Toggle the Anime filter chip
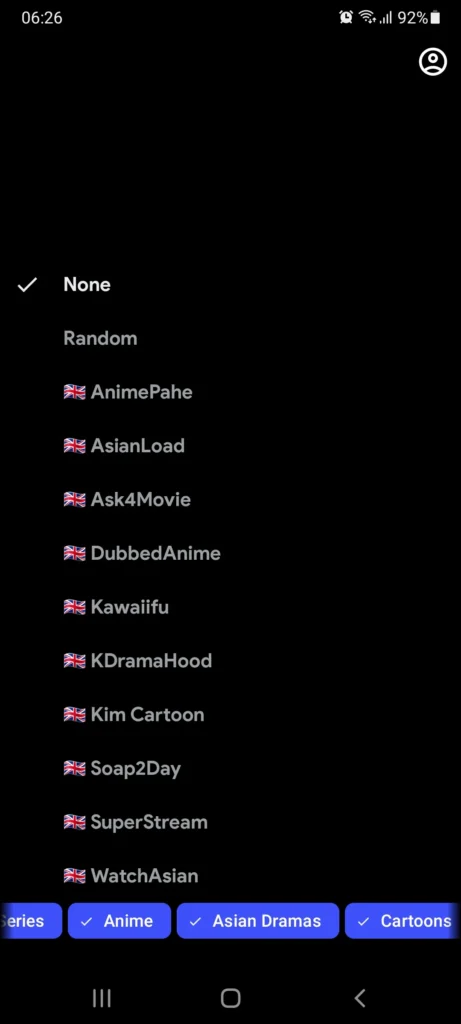Screen dimensions: 461x1024 (x=119, y=921)
